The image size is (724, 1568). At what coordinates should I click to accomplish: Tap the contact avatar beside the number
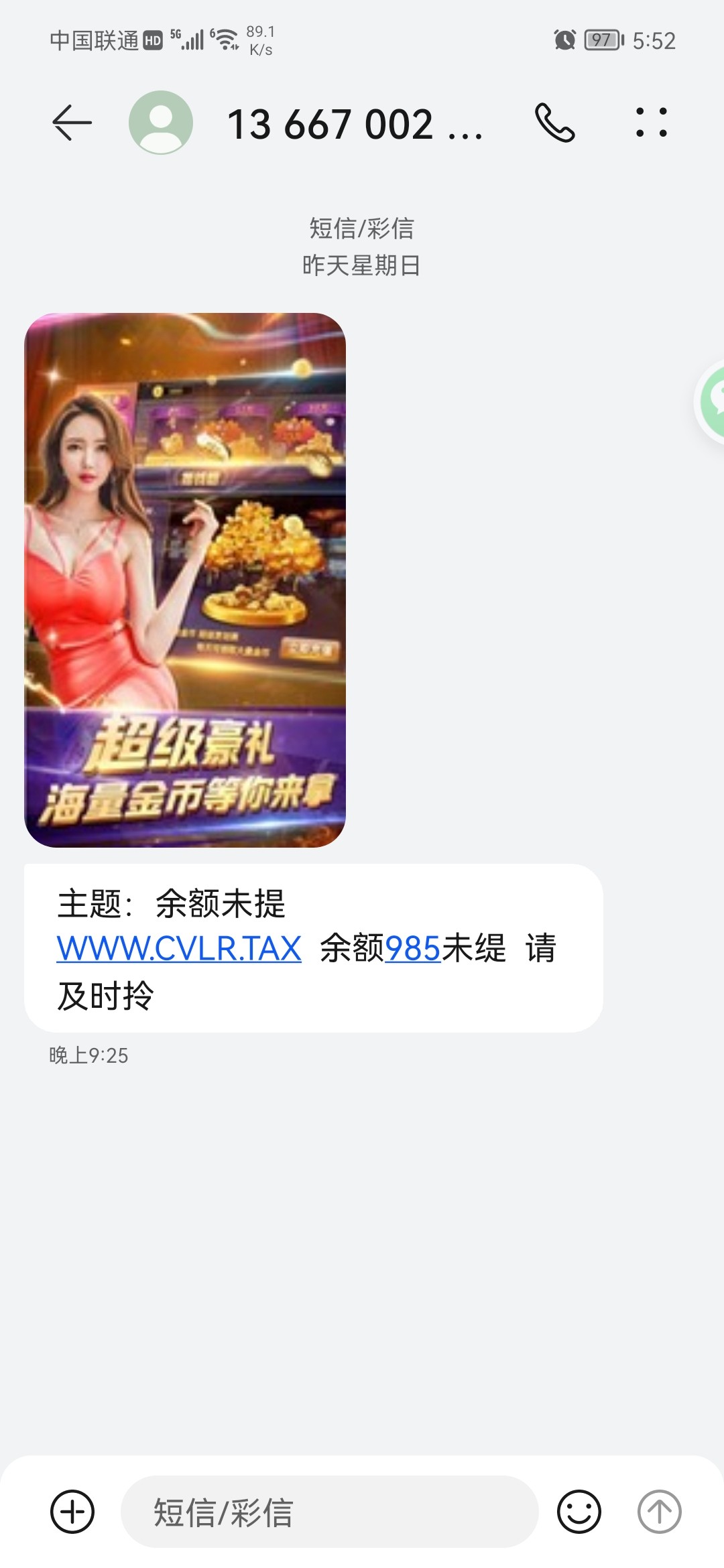coord(159,123)
